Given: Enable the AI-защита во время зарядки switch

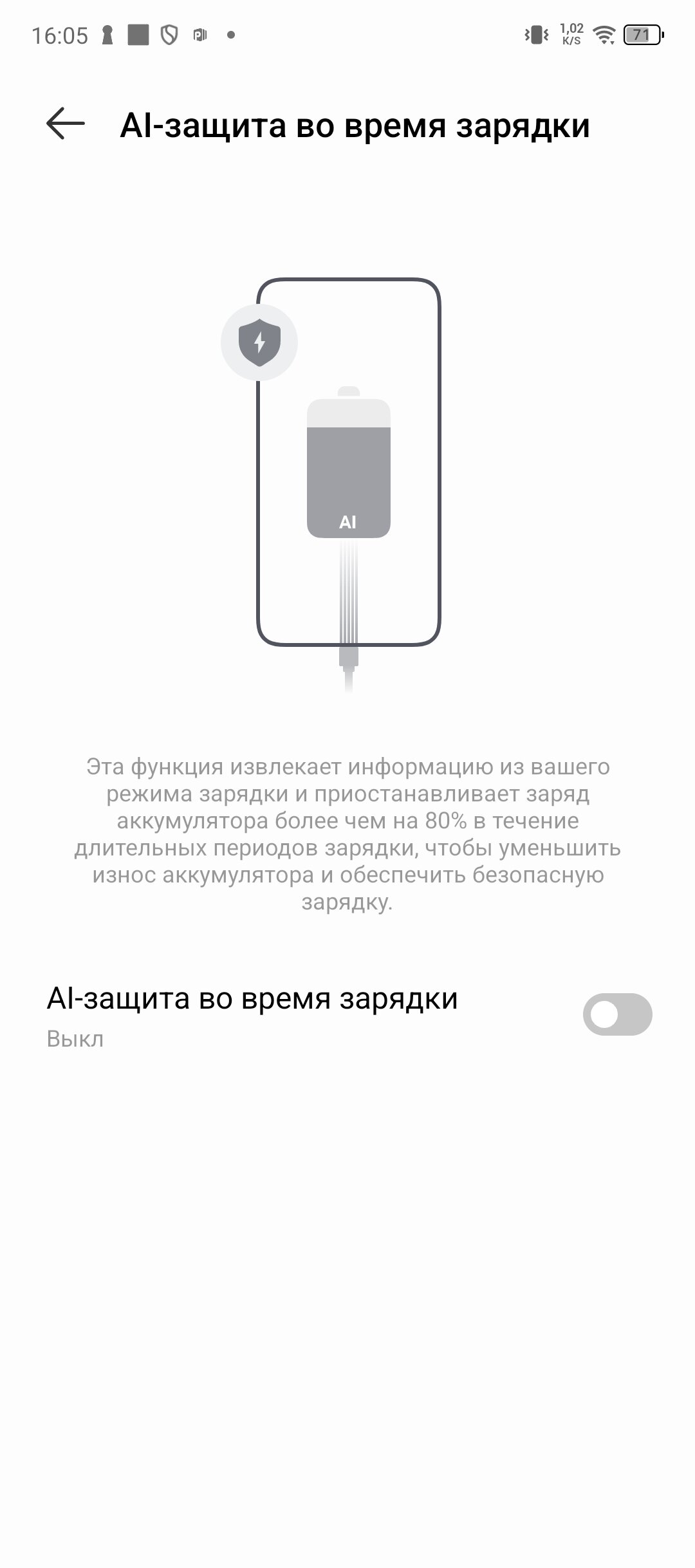Looking at the screenshot, I should 617,1014.
